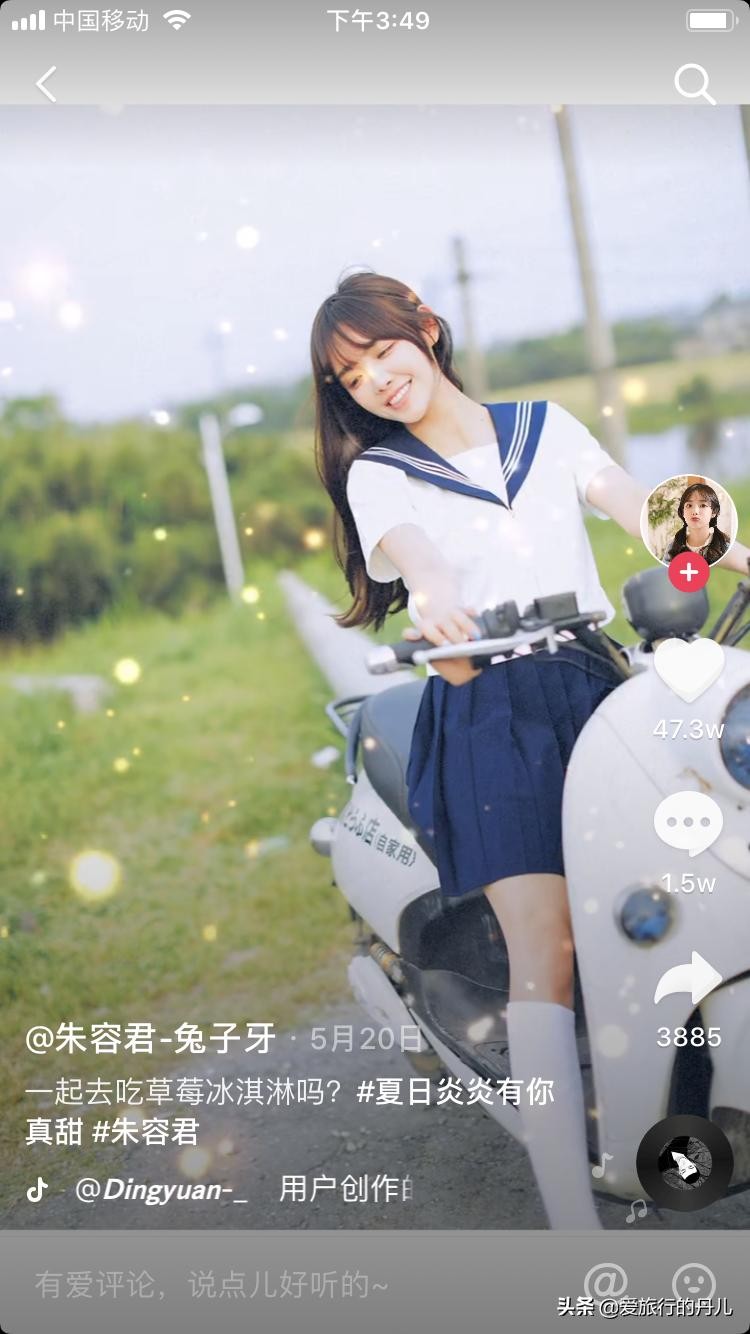This screenshot has width=750, height=1334.
Task: Open search via the magnifier icon
Action: click(x=694, y=84)
